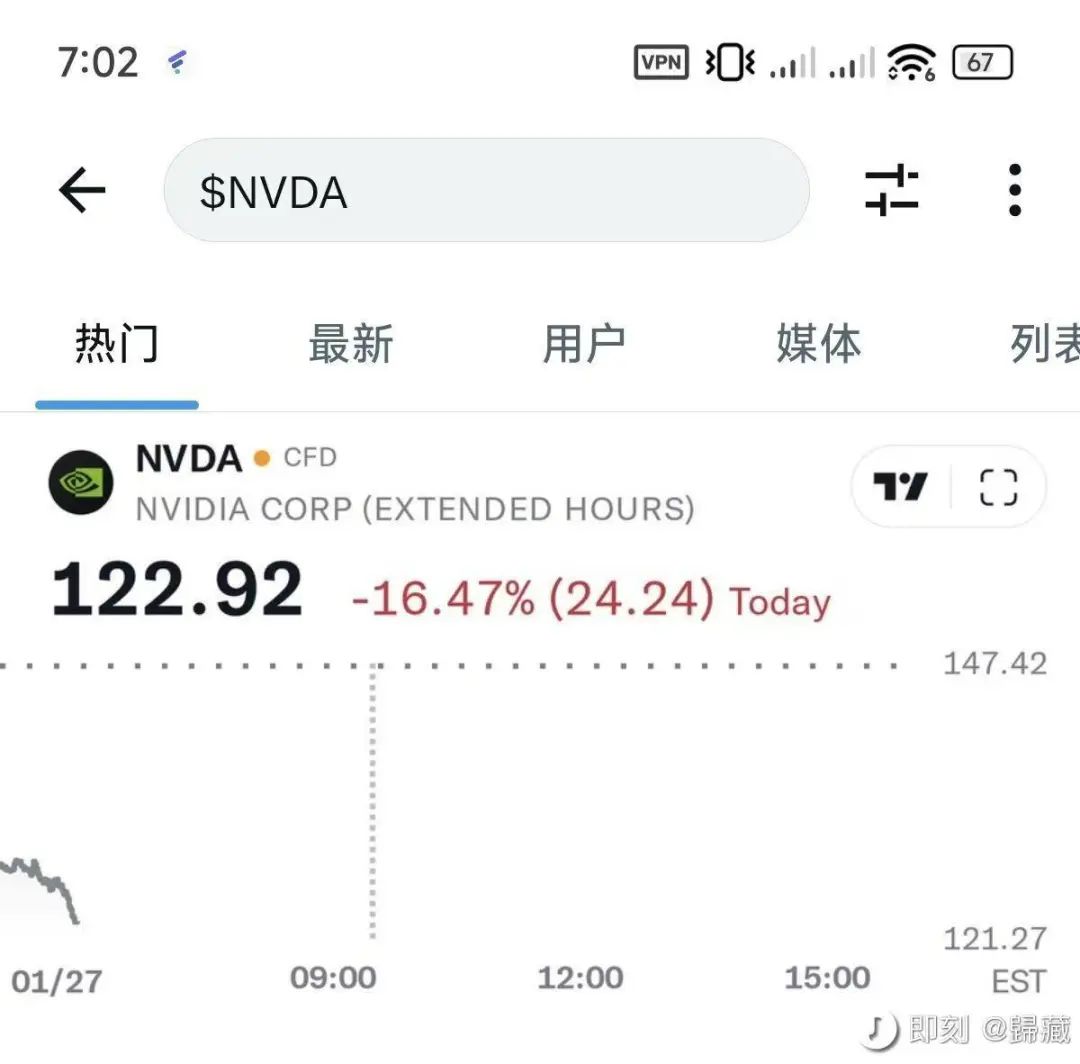Open the three-dot overflow menu
This screenshot has height=1064, width=1080.
pos(1015,190)
